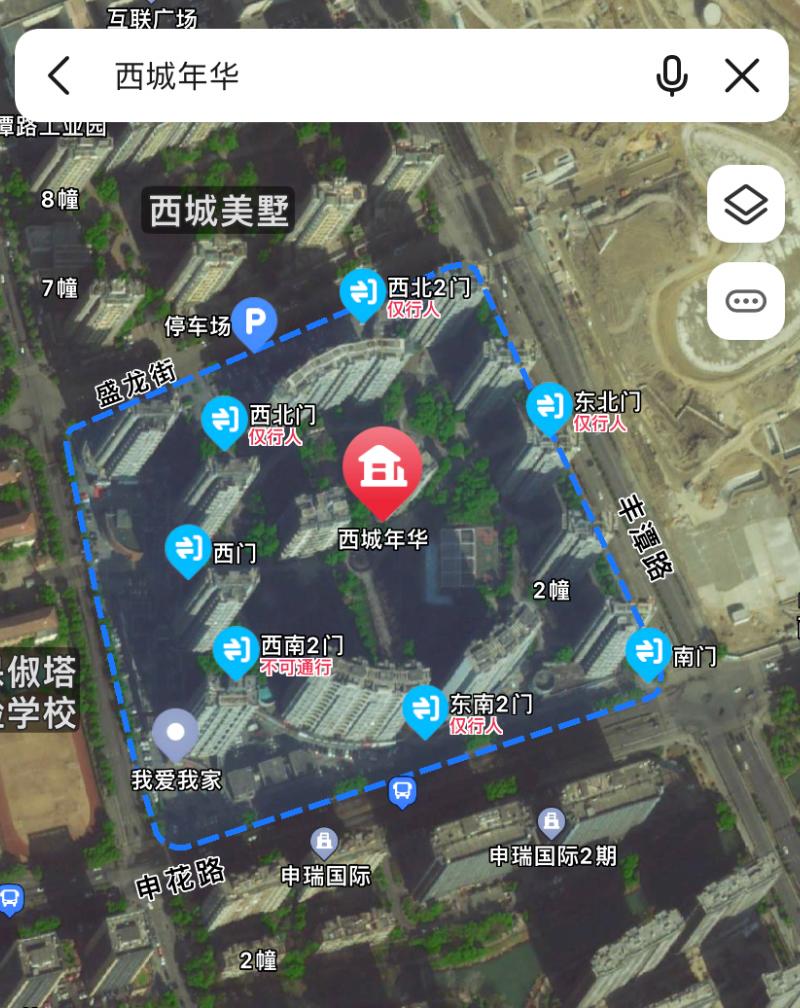The image size is (800, 1008).
Task: Start voice search with microphone
Action: (x=672, y=76)
